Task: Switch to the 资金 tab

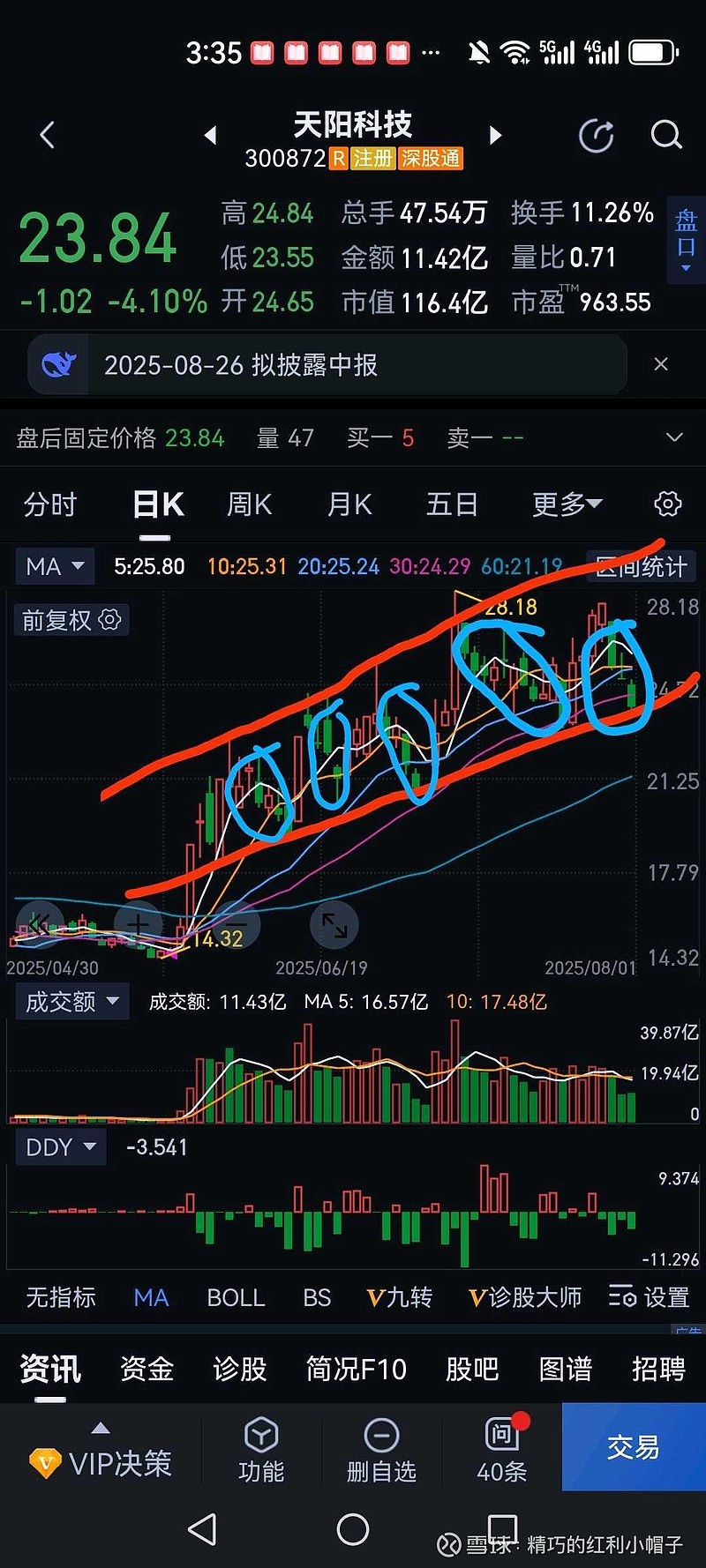Action: point(146,1369)
